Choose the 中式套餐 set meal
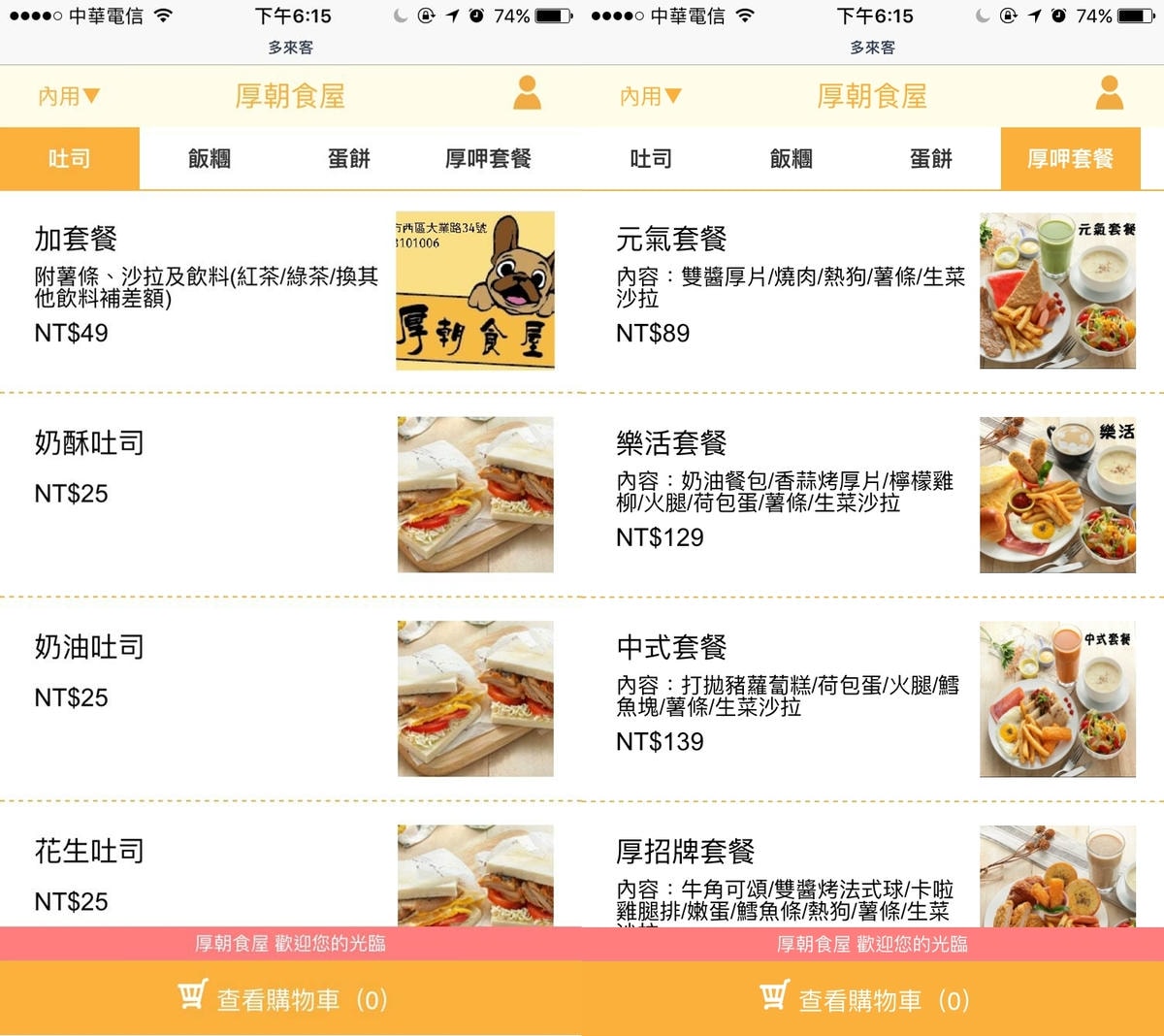The height and width of the screenshot is (1036, 1164). pos(671,647)
